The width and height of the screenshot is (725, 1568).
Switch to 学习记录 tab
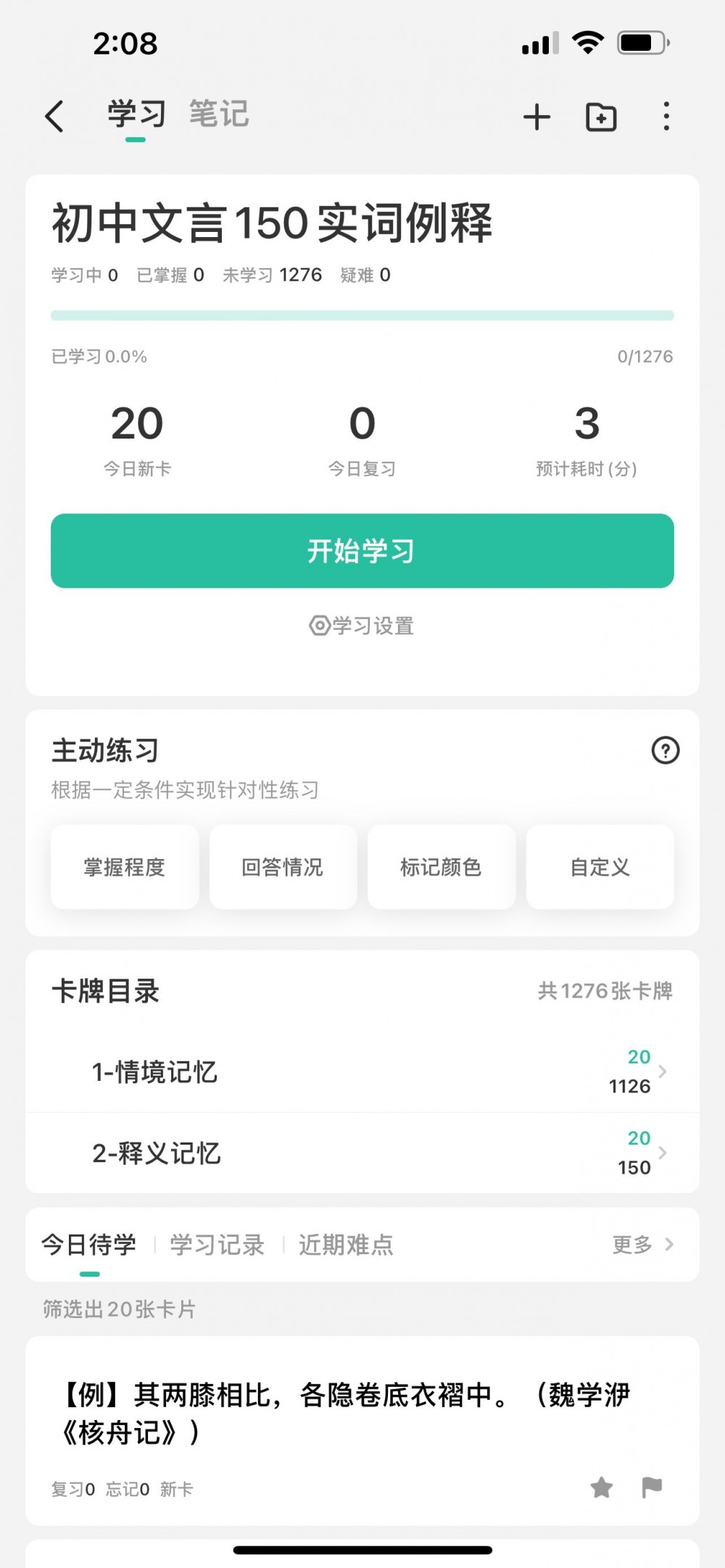[x=217, y=1245]
